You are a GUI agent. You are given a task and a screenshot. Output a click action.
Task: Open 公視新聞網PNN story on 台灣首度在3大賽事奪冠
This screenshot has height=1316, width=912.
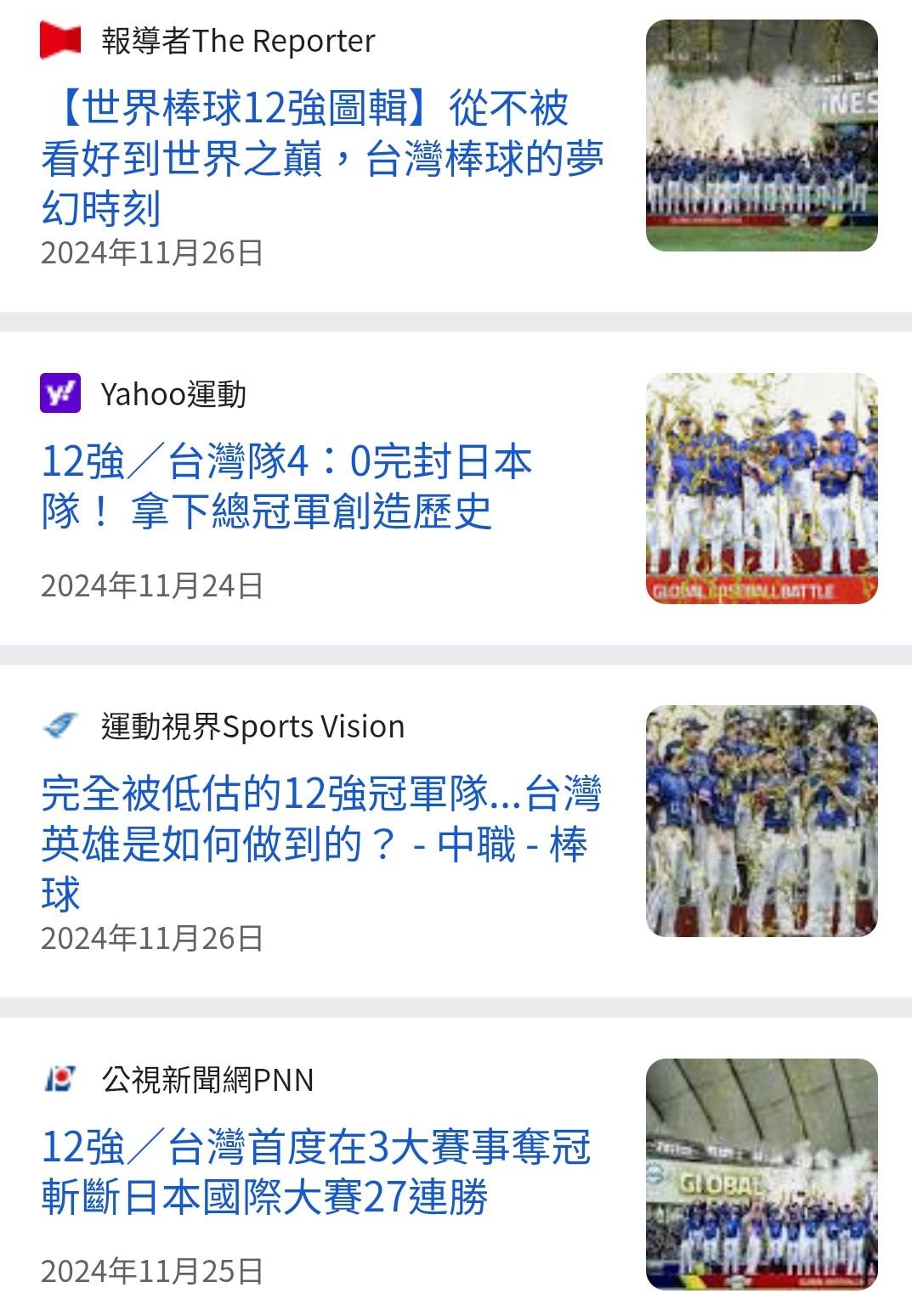point(316,1172)
